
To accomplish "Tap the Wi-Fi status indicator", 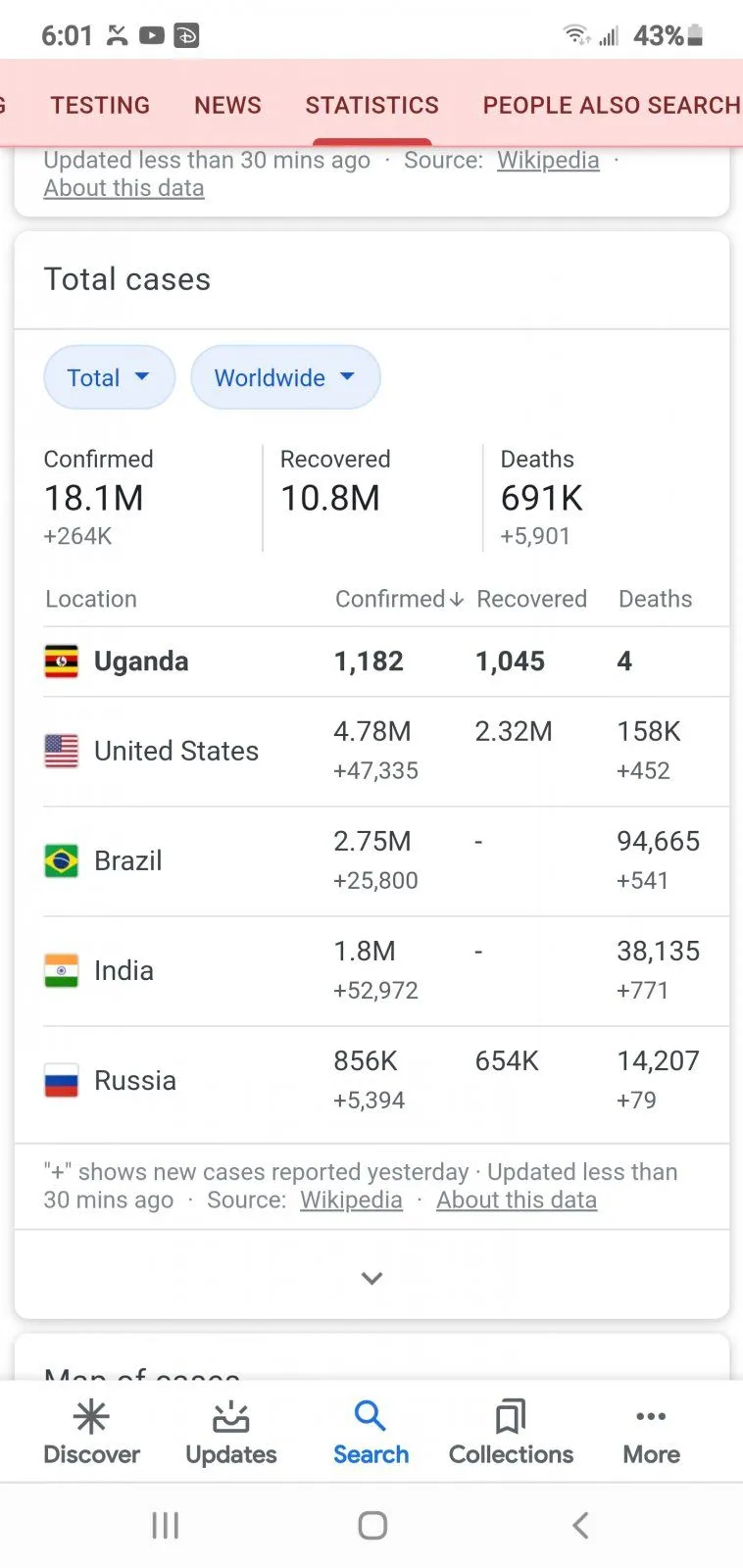I will [x=576, y=33].
